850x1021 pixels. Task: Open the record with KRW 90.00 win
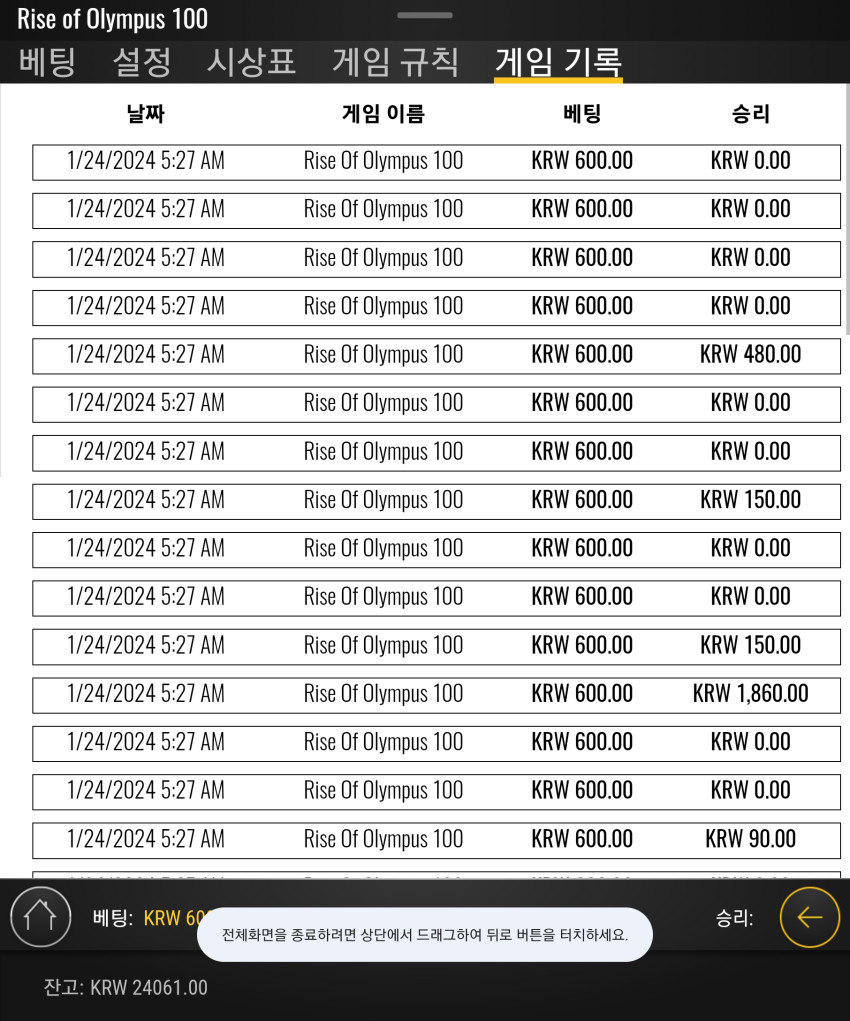[436, 840]
